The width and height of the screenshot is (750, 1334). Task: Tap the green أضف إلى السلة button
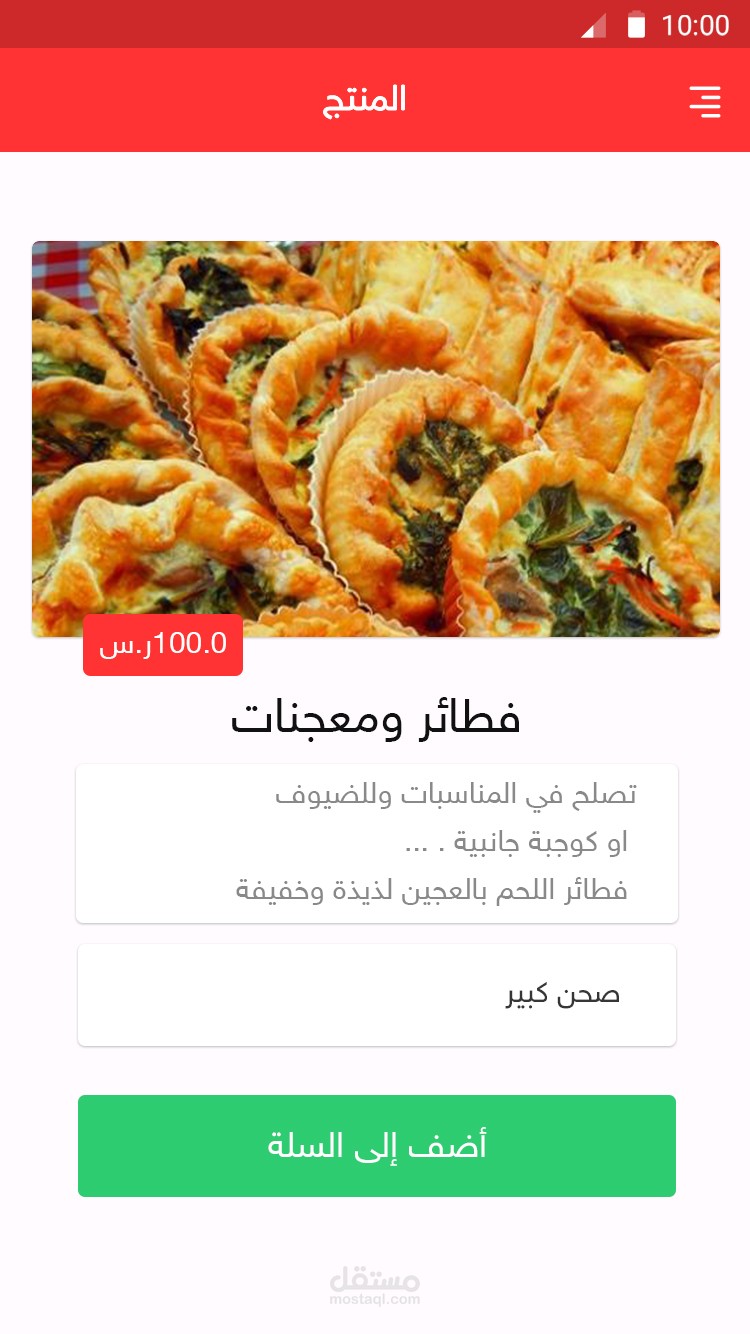click(x=377, y=1146)
